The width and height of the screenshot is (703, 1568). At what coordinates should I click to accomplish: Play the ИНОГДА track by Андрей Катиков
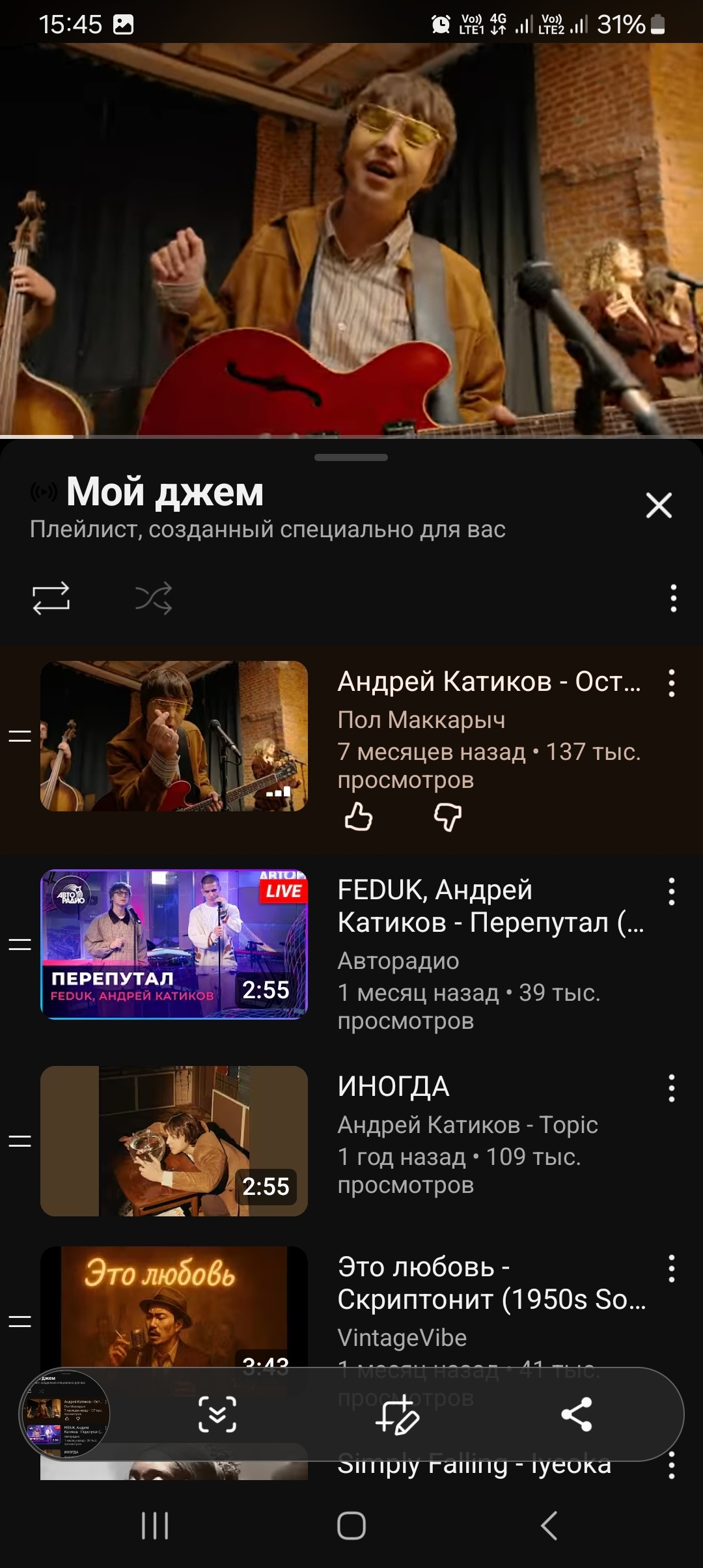(174, 1141)
